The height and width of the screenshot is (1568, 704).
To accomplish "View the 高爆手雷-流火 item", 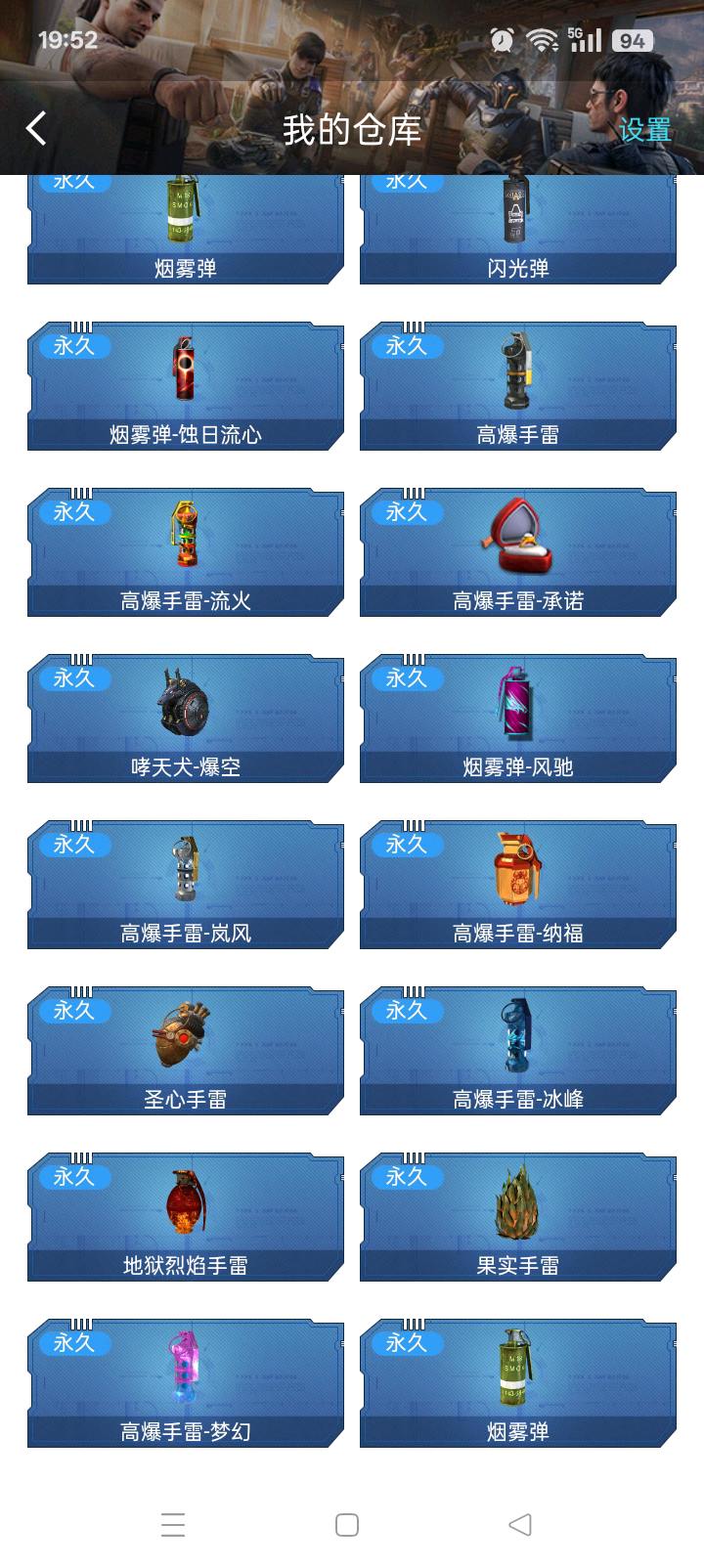I will (185, 553).
